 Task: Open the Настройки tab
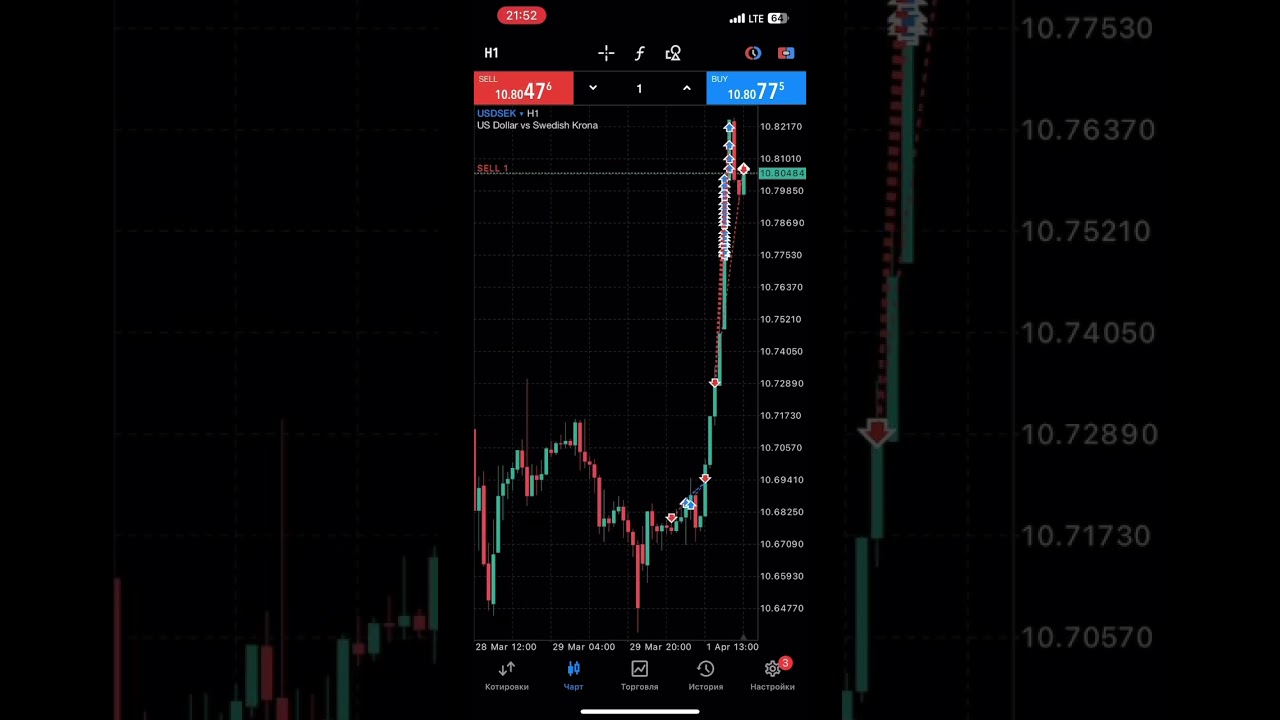[772, 676]
